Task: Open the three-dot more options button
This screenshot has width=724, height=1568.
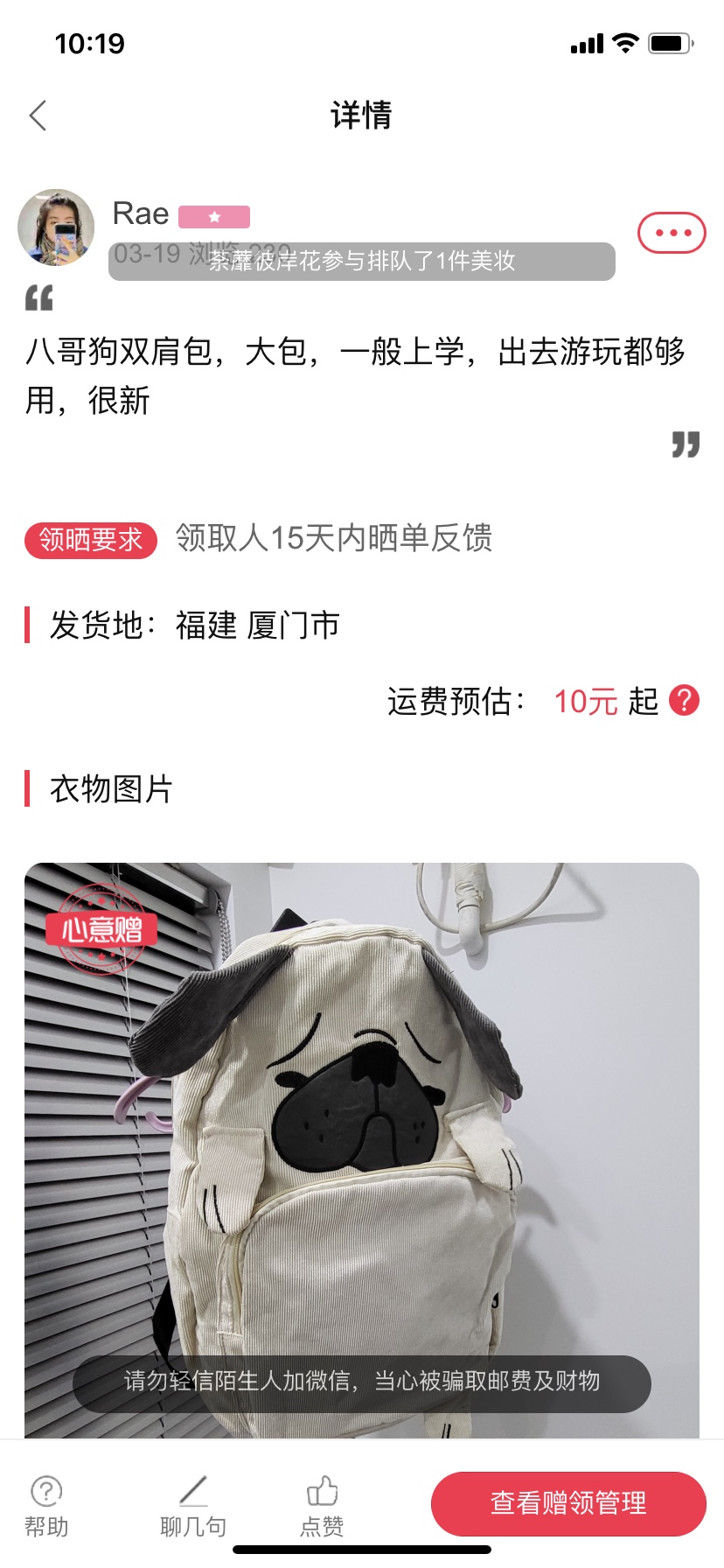Action: 672,233
